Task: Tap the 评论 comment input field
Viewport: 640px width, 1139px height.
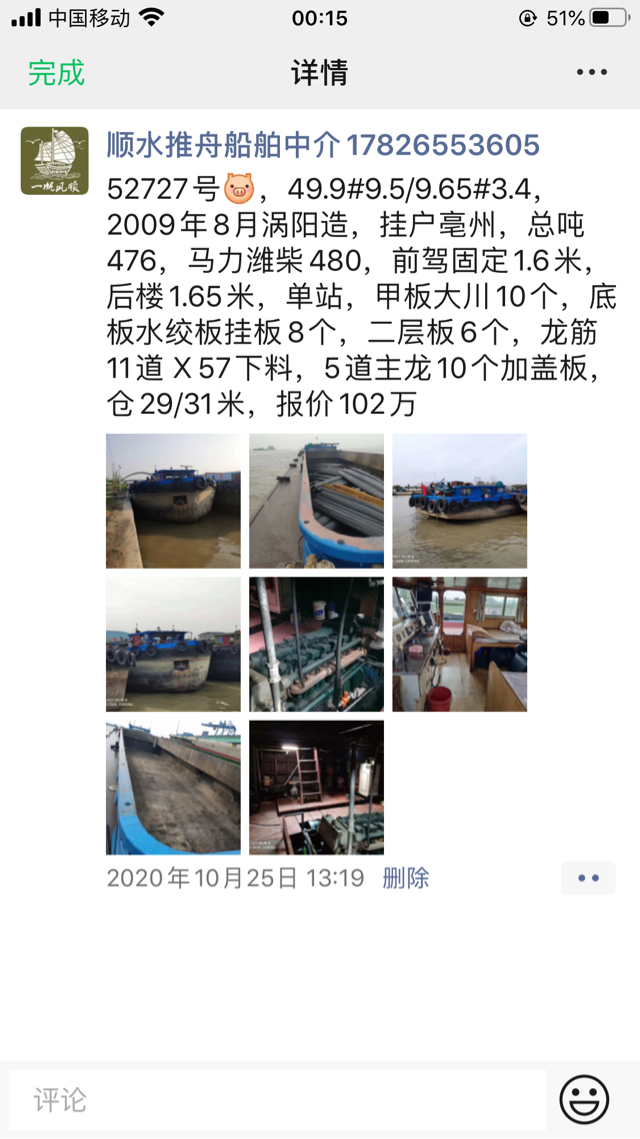Action: pyautogui.click(x=276, y=1100)
